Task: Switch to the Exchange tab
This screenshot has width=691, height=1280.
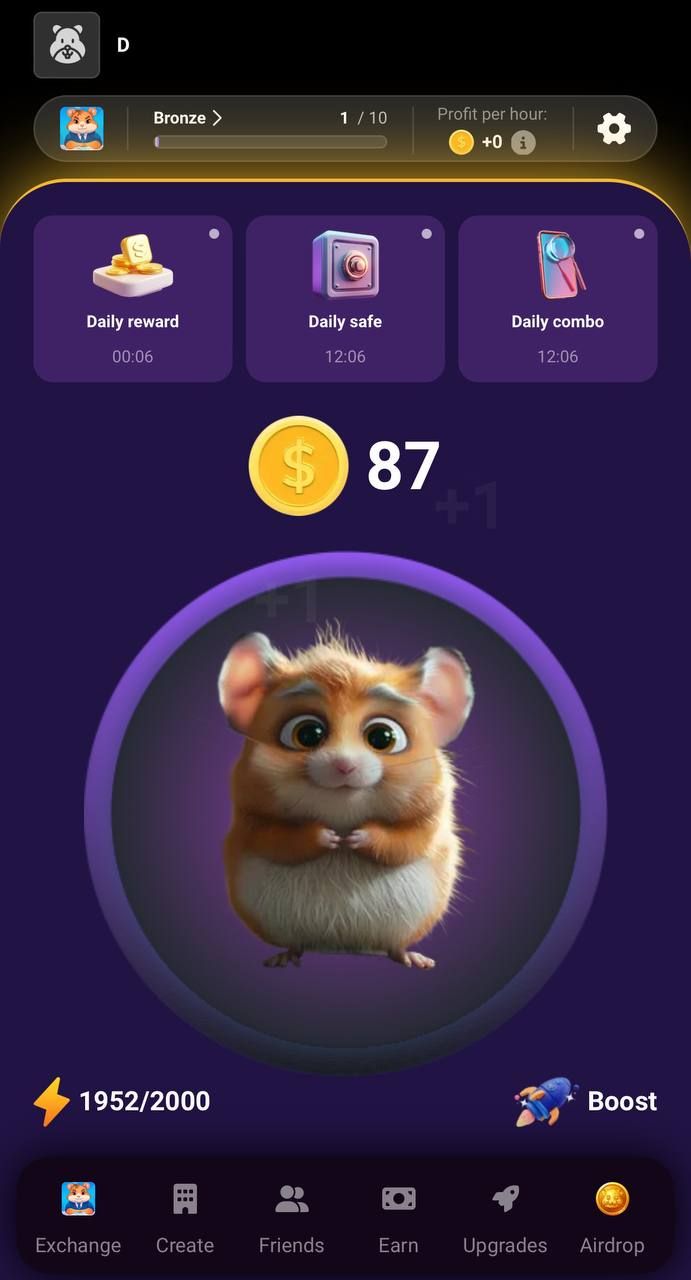Action: click(78, 1216)
